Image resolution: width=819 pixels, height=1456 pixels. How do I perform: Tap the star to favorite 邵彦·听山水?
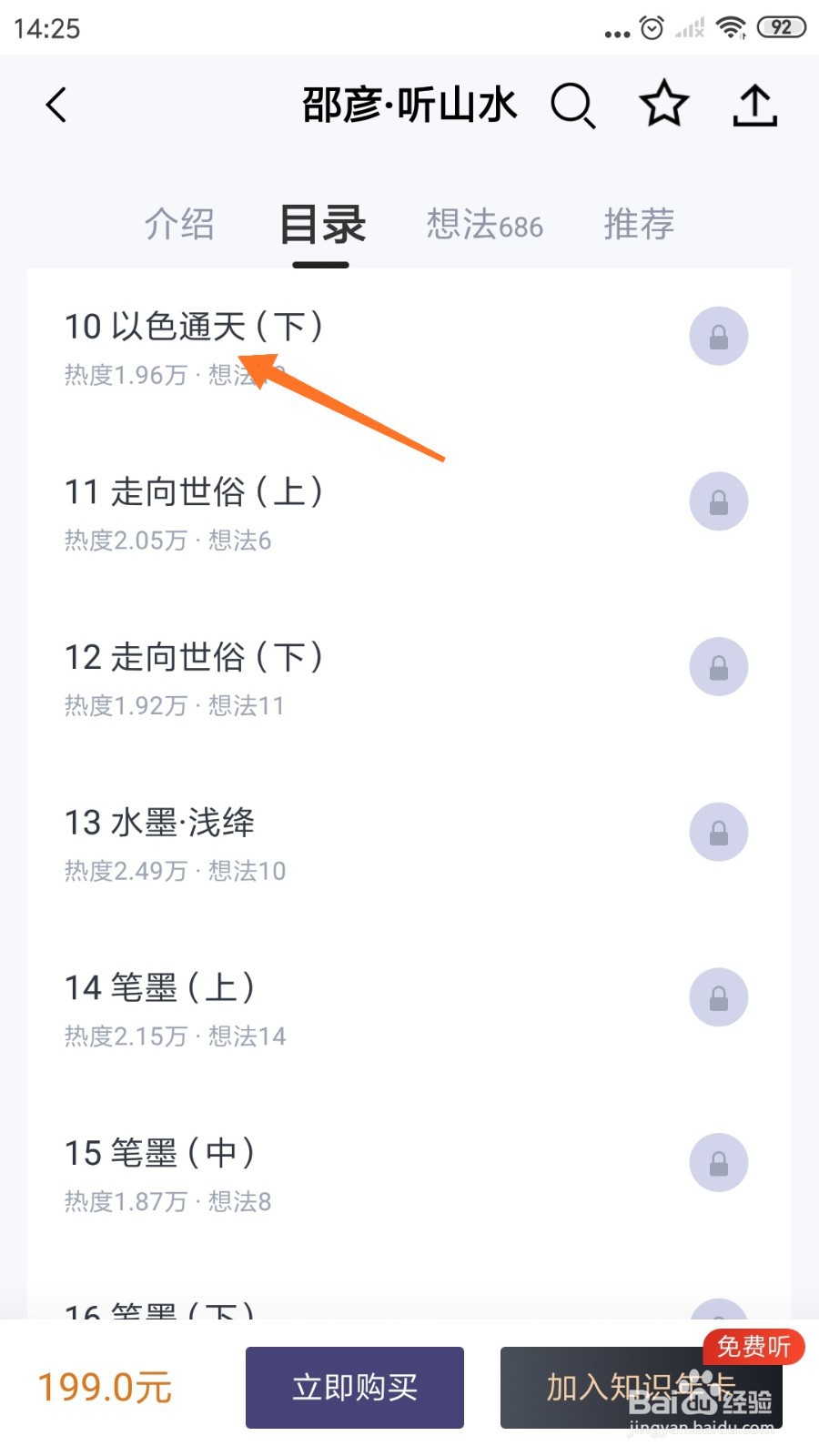point(663,104)
